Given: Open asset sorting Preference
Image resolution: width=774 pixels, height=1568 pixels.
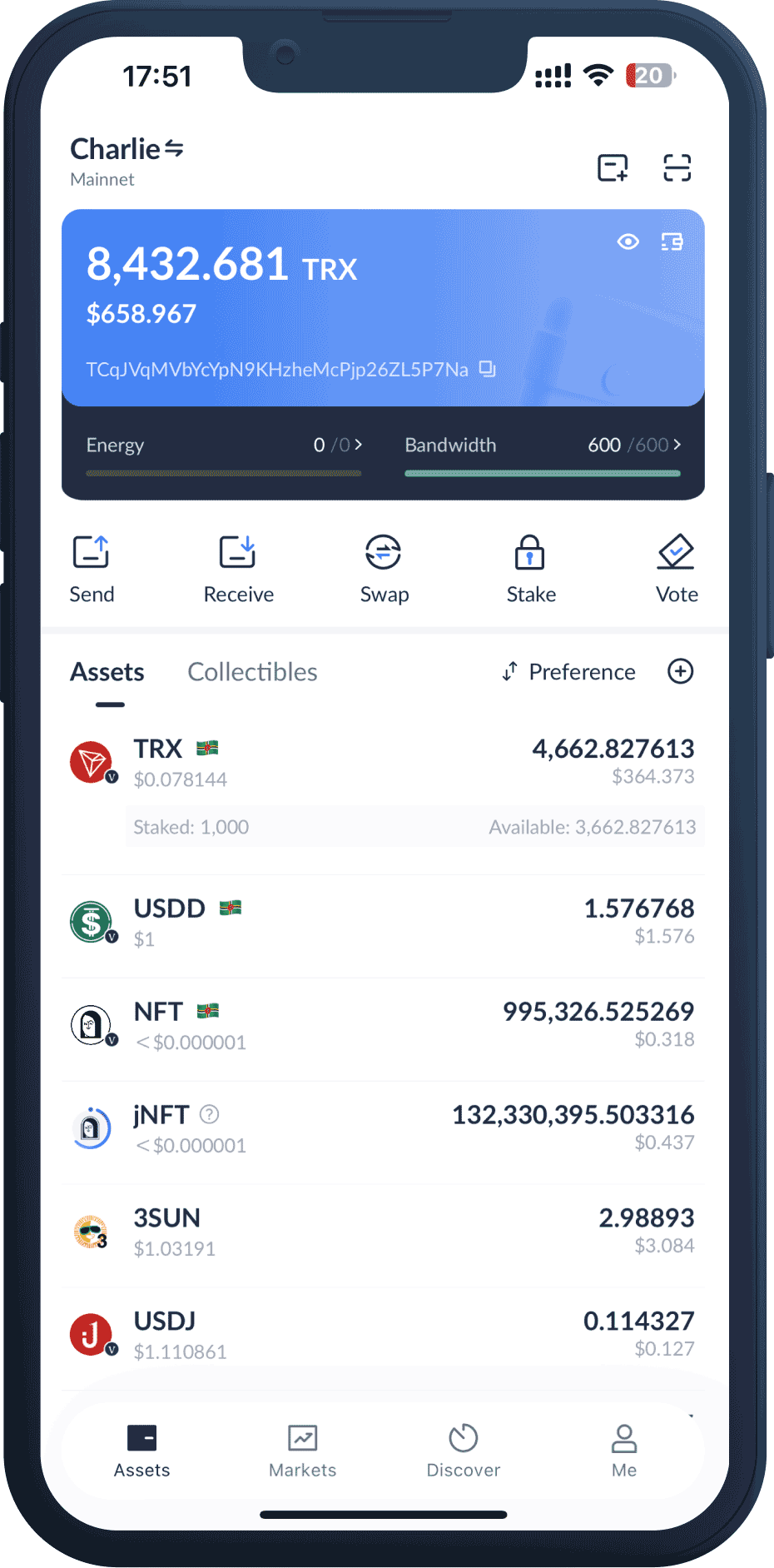Looking at the screenshot, I should 569,672.
